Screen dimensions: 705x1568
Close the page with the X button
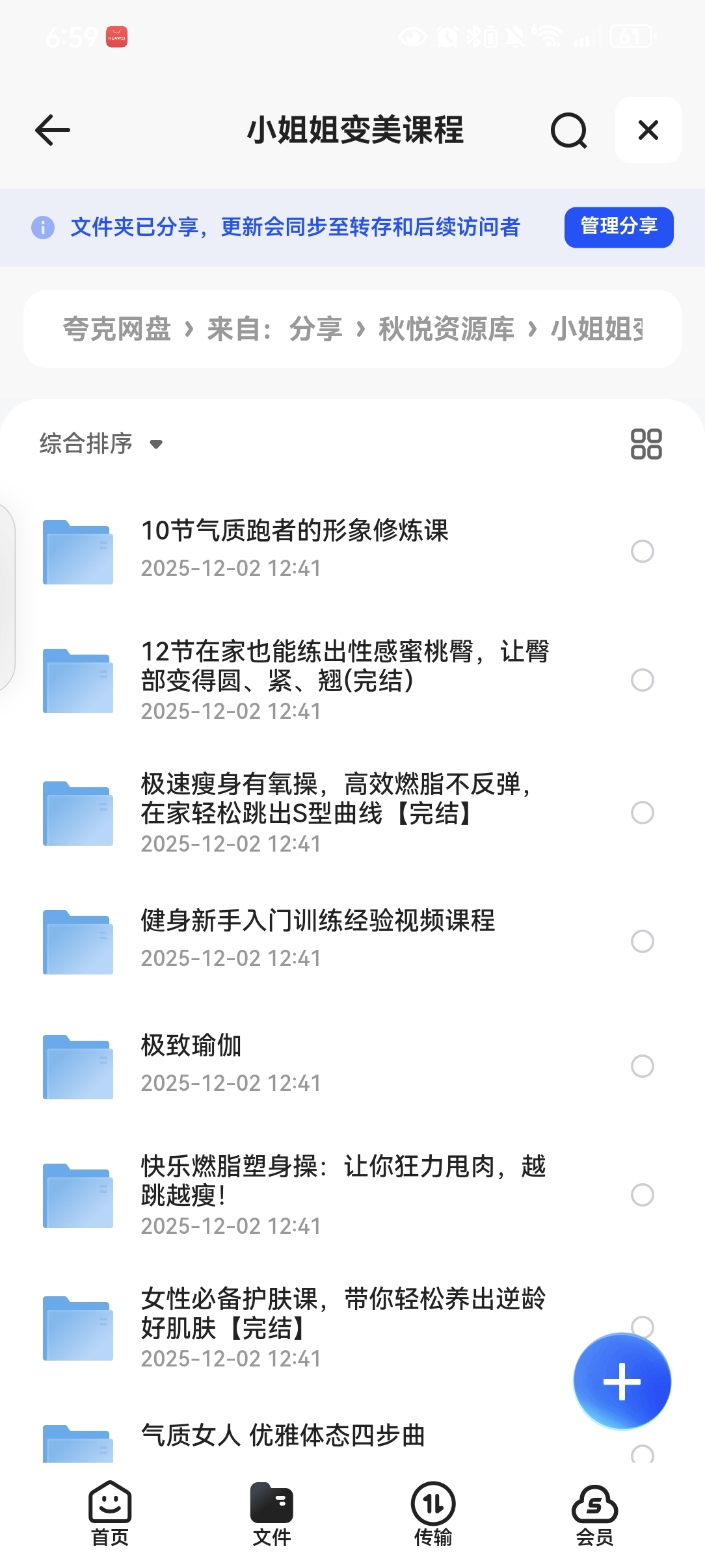648,130
